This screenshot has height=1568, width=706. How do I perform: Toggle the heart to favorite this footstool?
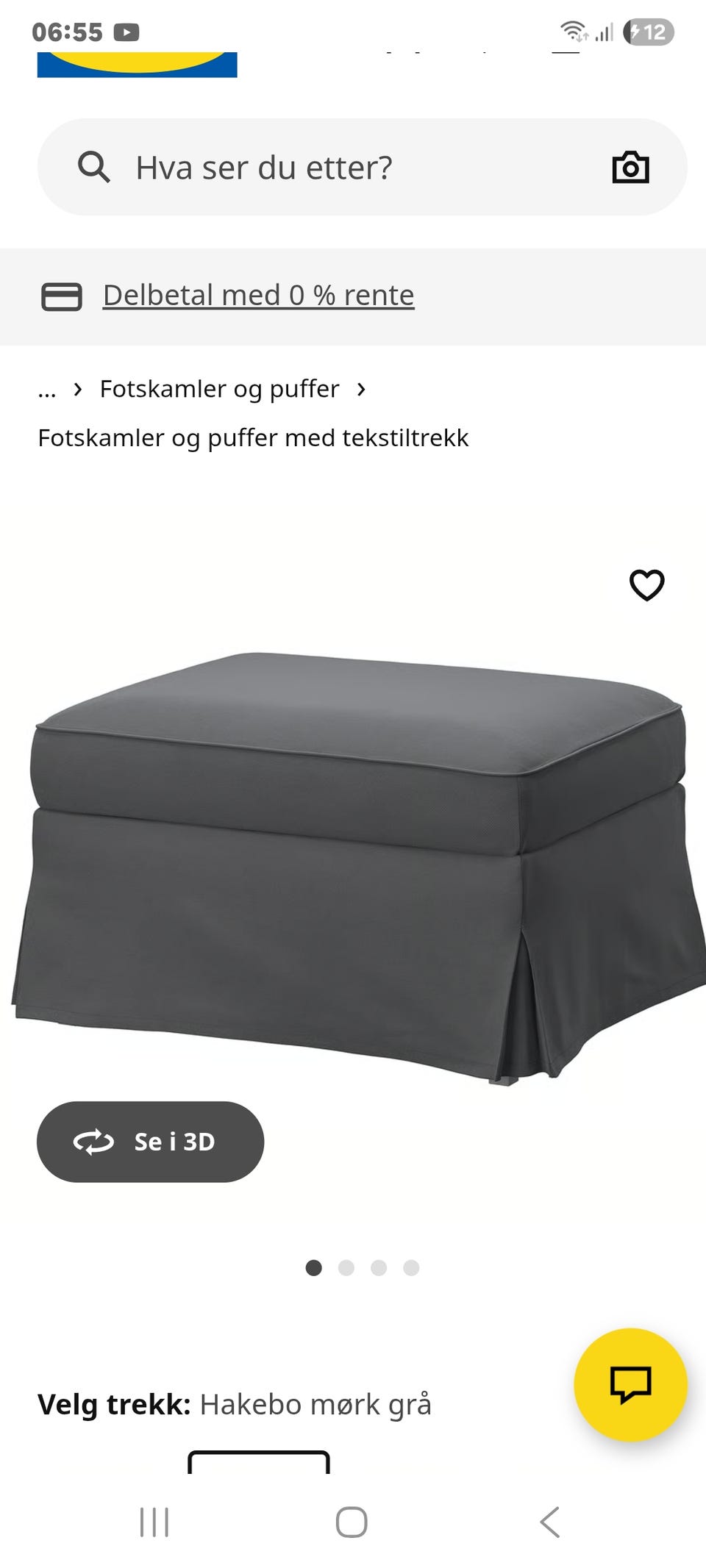(x=648, y=586)
